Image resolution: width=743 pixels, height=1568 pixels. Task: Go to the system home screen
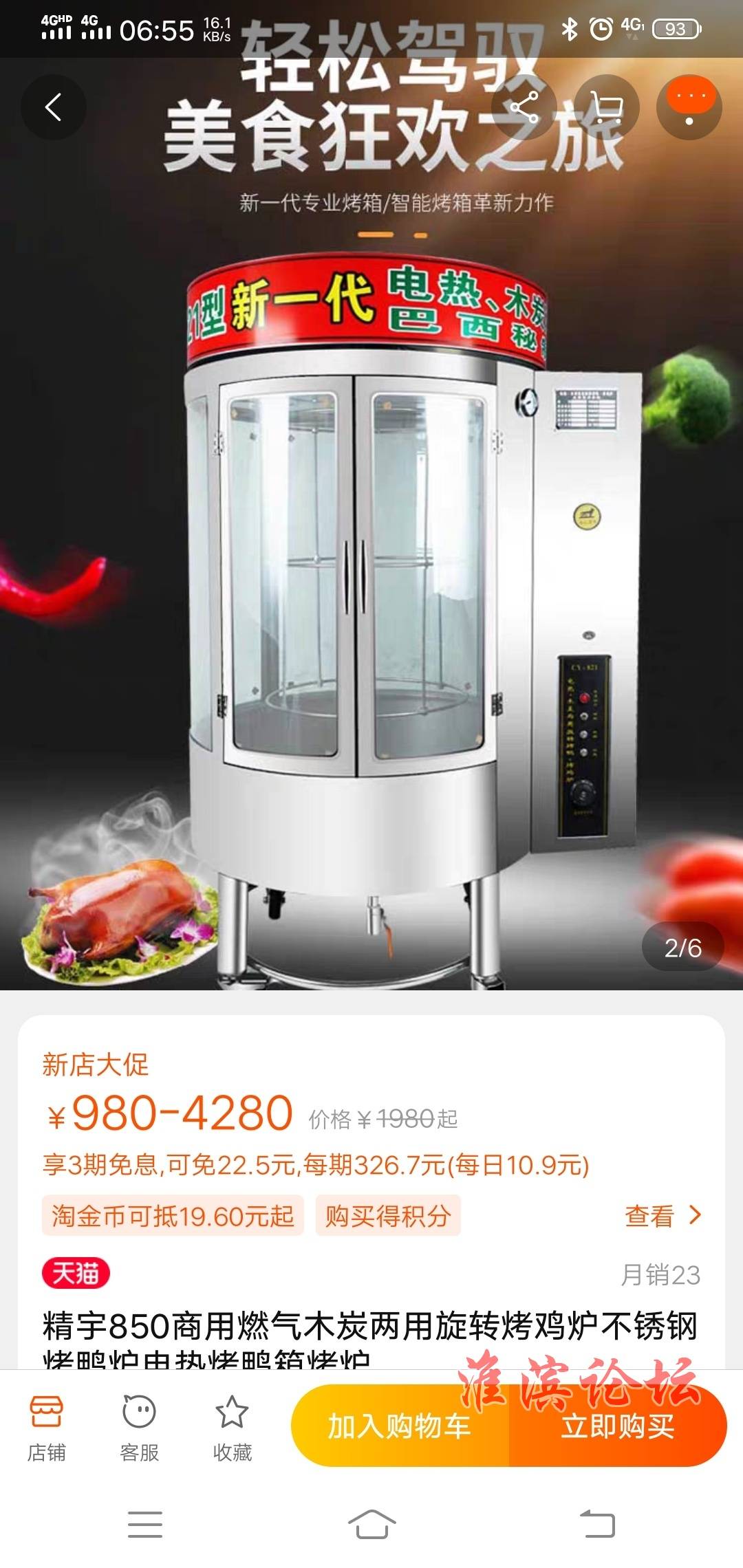point(371,1524)
